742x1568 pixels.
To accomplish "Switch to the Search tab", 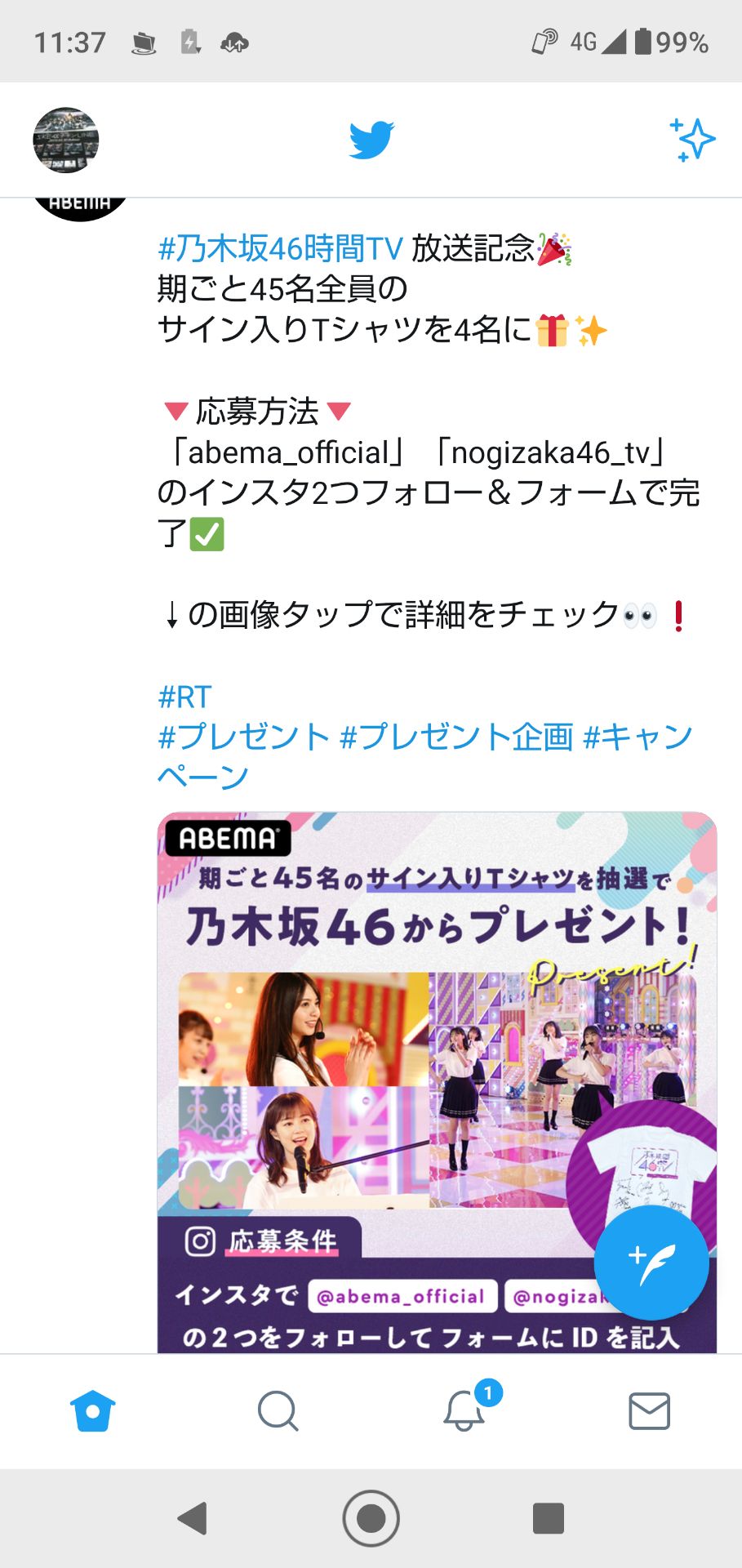I will (x=278, y=1410).
